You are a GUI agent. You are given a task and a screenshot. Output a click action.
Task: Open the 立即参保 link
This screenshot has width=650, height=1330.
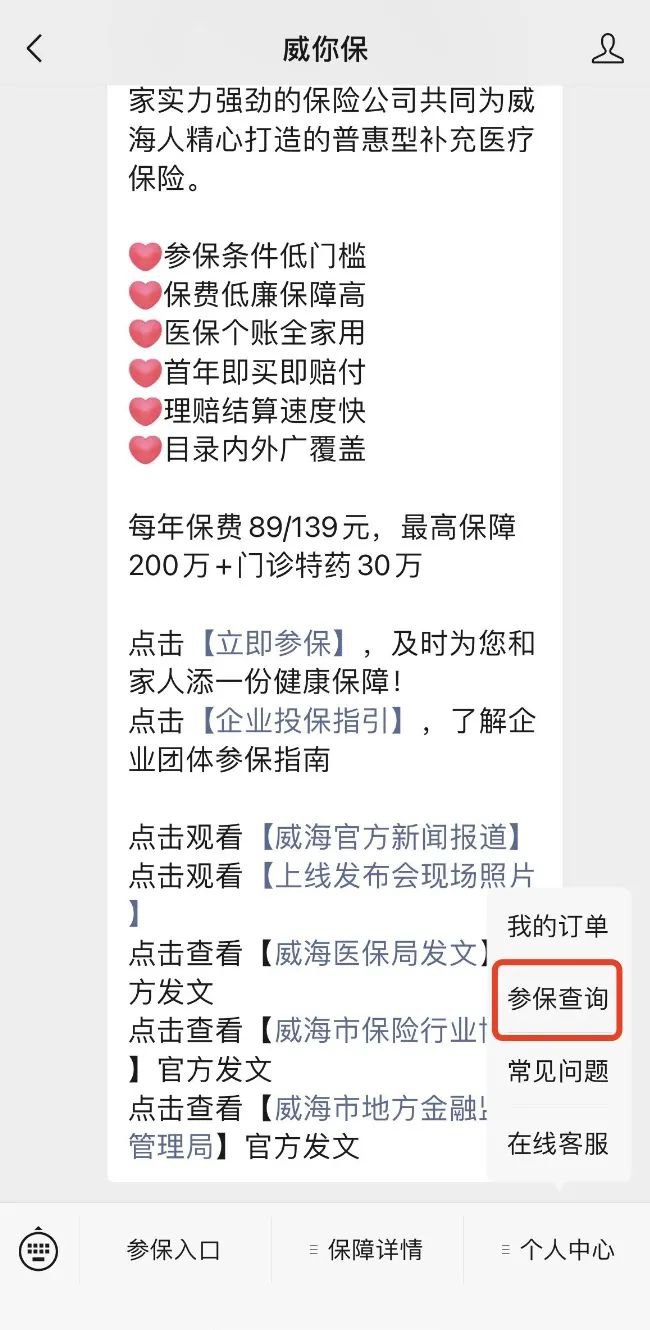click(x=272, y=643)
